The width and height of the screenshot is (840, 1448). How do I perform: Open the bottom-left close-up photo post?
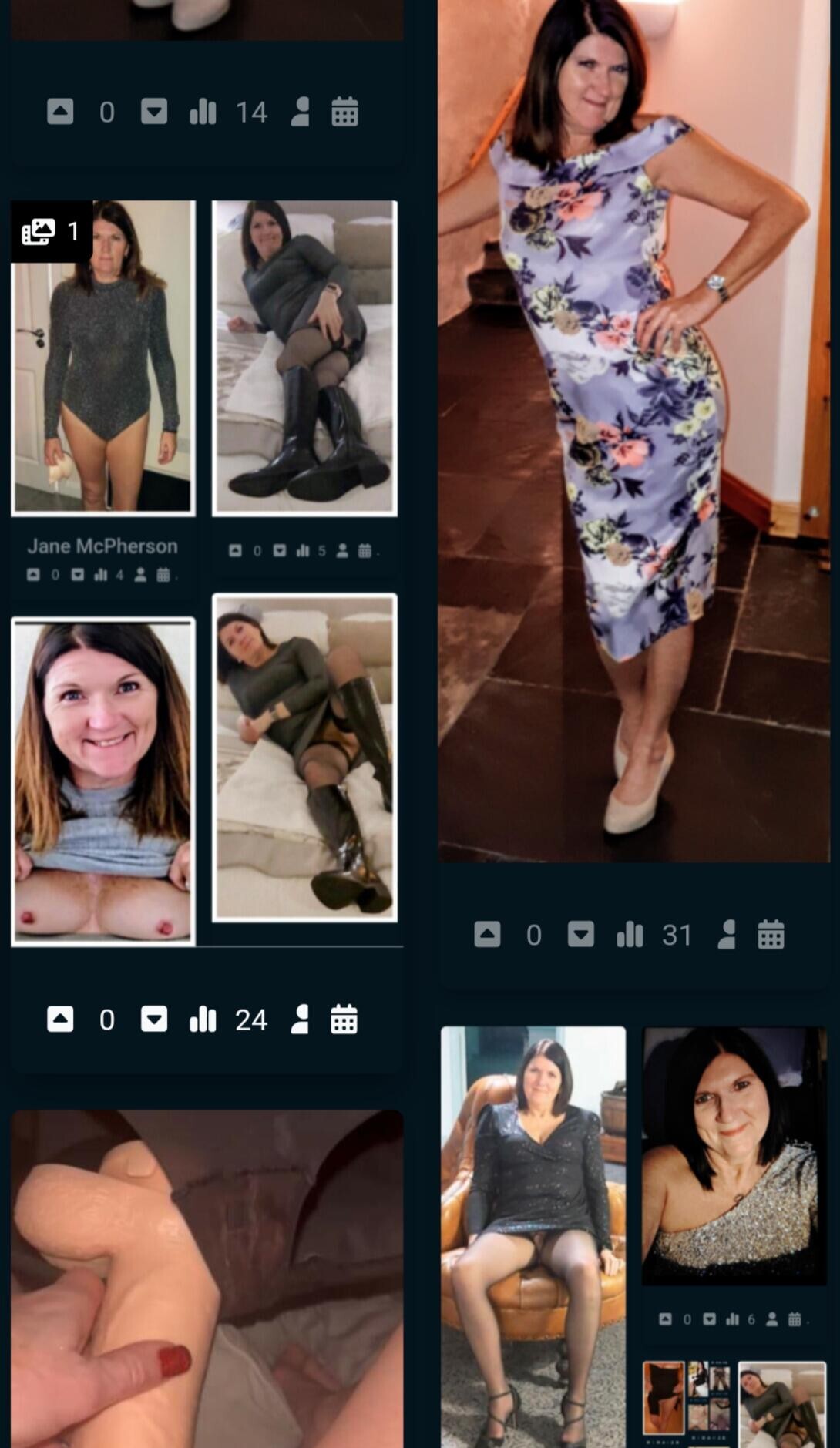coord(207,1279)
